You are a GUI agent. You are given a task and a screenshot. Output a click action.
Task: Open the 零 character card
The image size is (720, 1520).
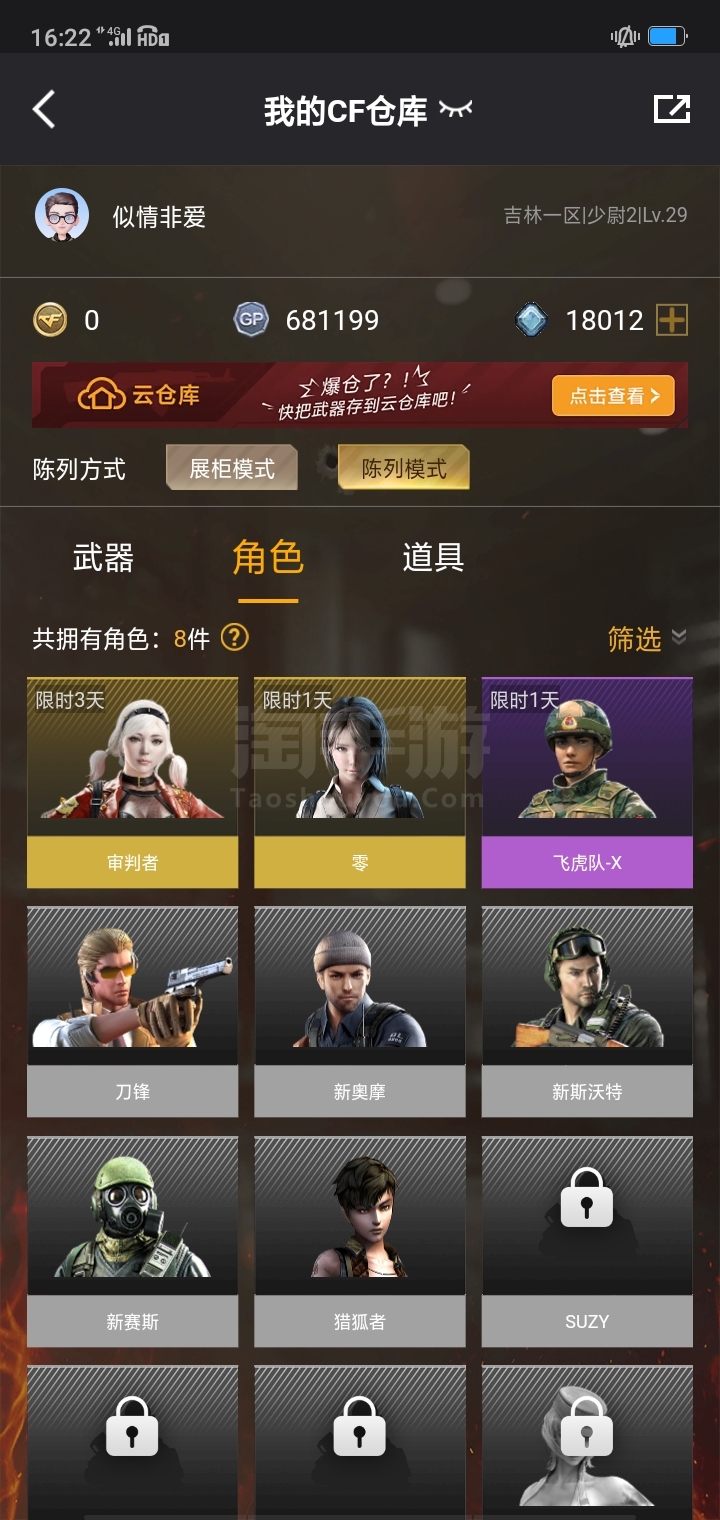[360, 783]
